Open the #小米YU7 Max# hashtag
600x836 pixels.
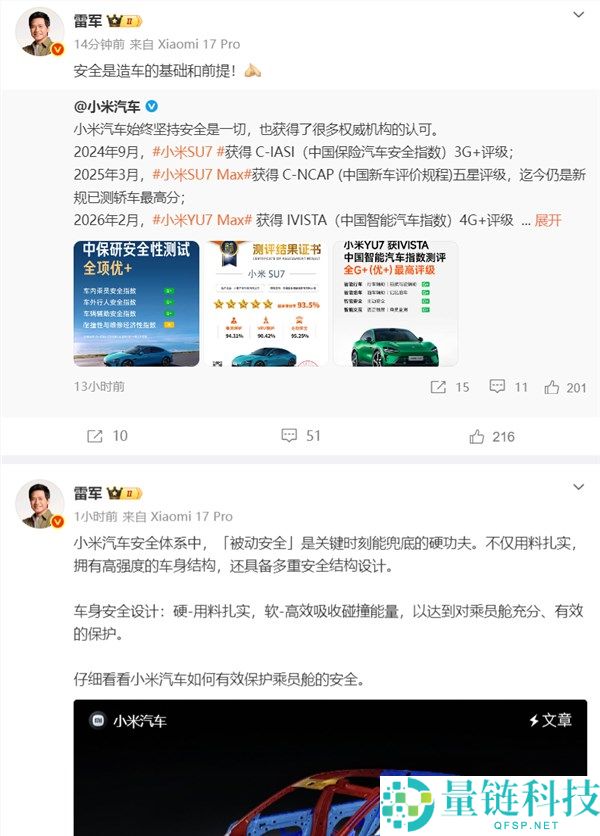coord(198,220)
